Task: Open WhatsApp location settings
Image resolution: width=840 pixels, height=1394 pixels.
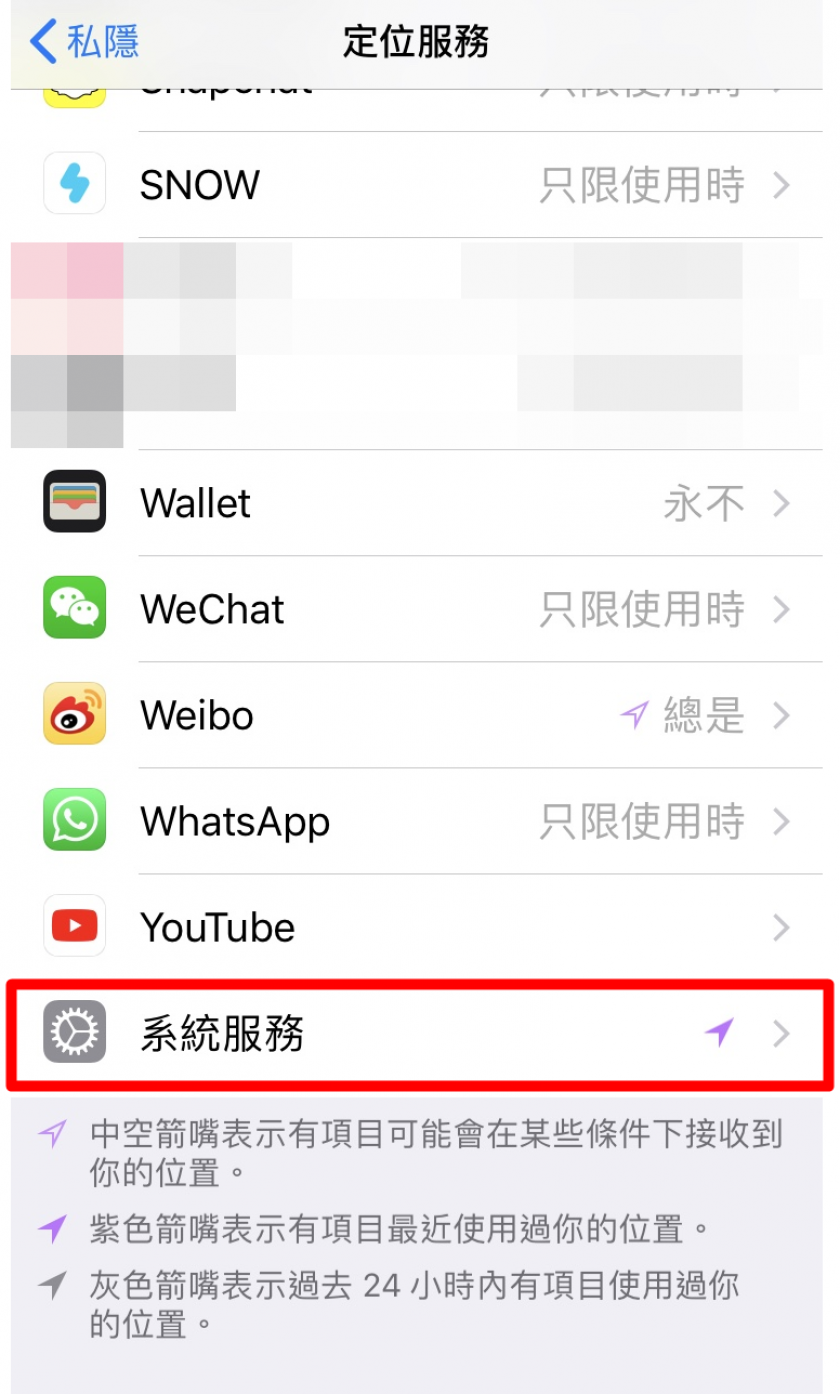Action: [x=420, y=821]
